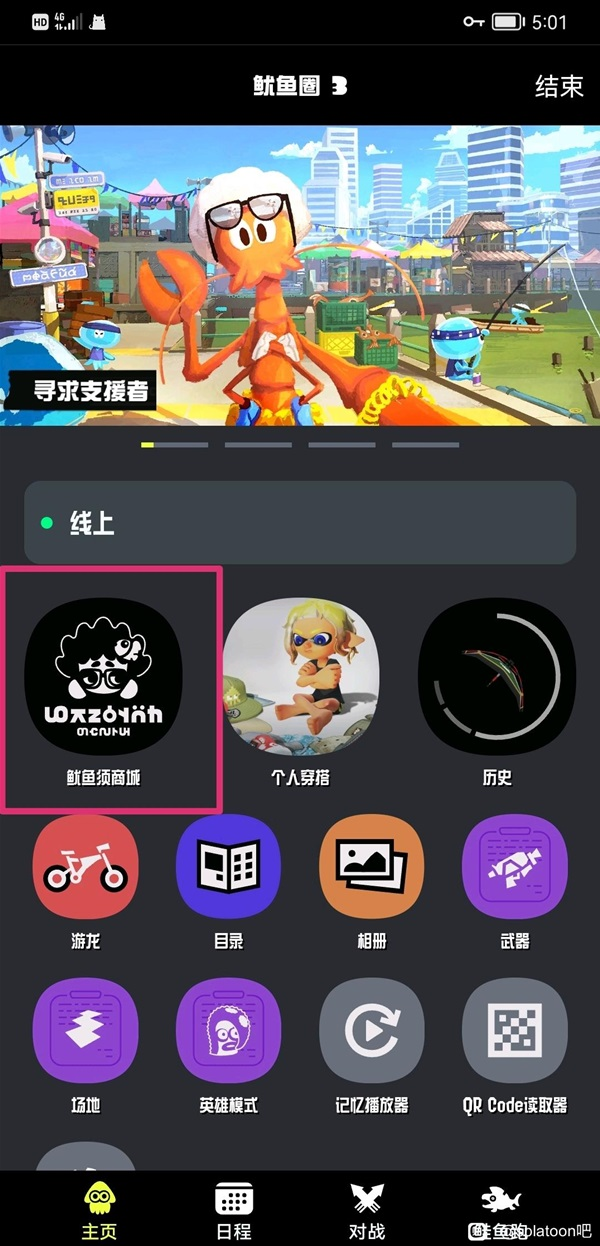Image resolution: width=600 pixels, height=1246 pixels.
Task: Open the 相册 photo album
Action: pyautogui.click(x=372, y=867)
